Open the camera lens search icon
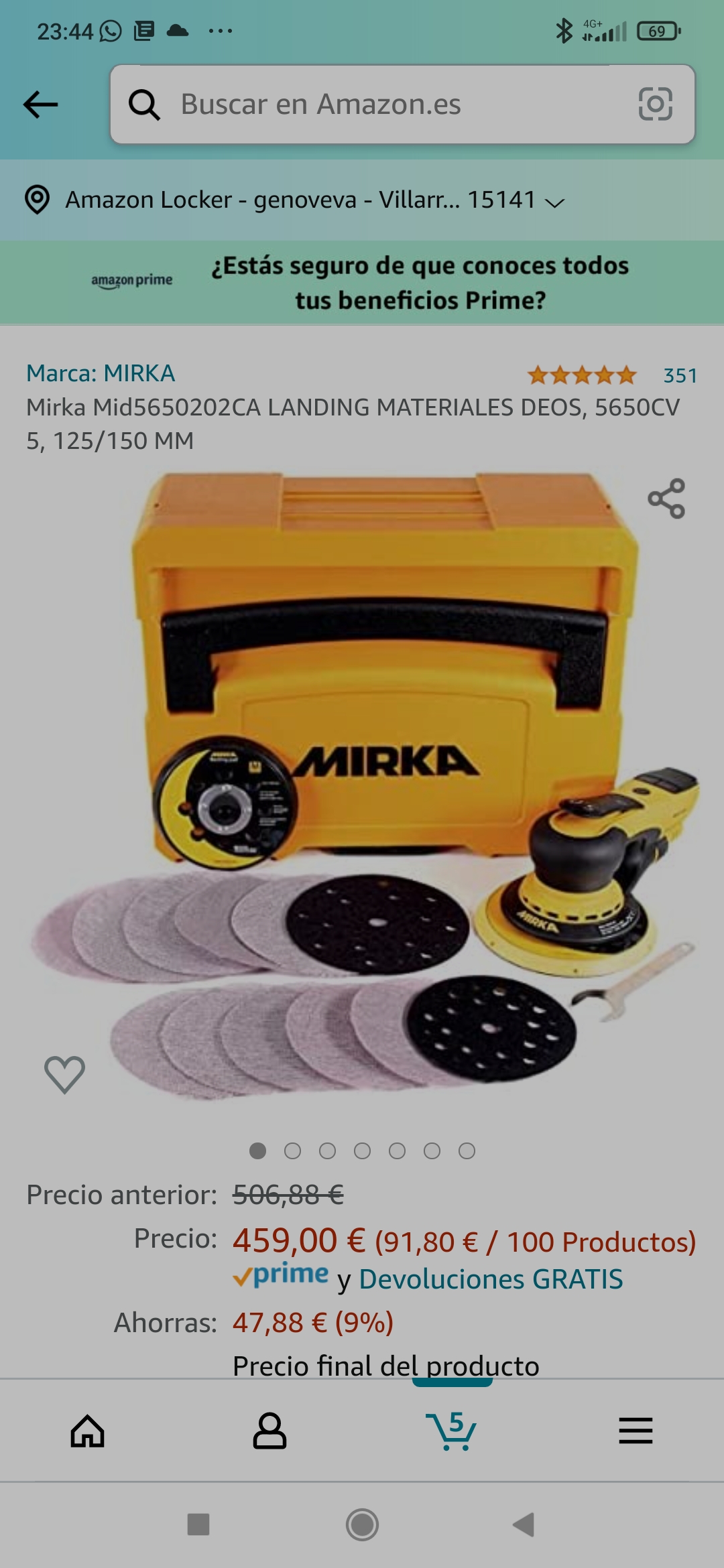The height and width of the screenshot is (1568, 724). point(655,105)
